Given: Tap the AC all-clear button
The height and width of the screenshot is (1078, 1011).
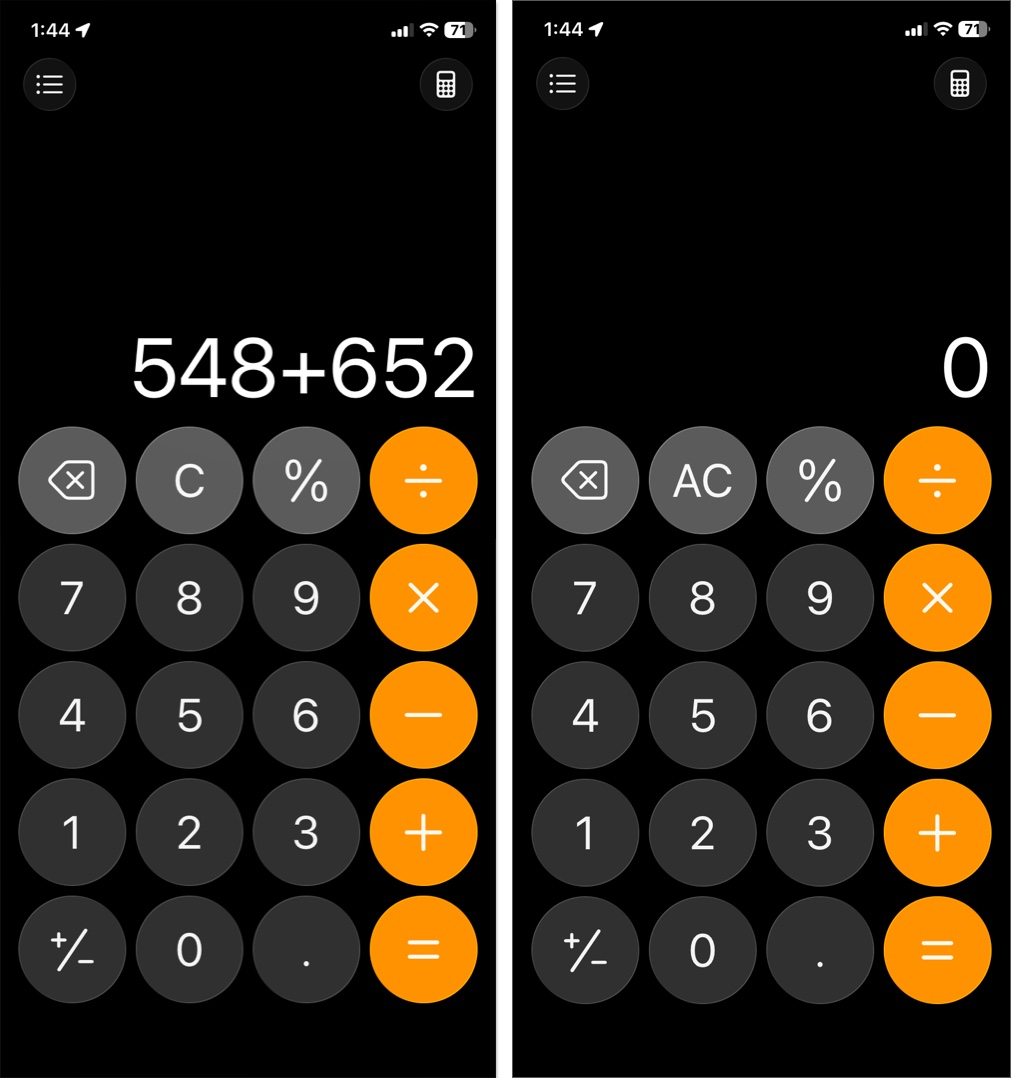Looking at the screenshot, I should coord(702,482).
